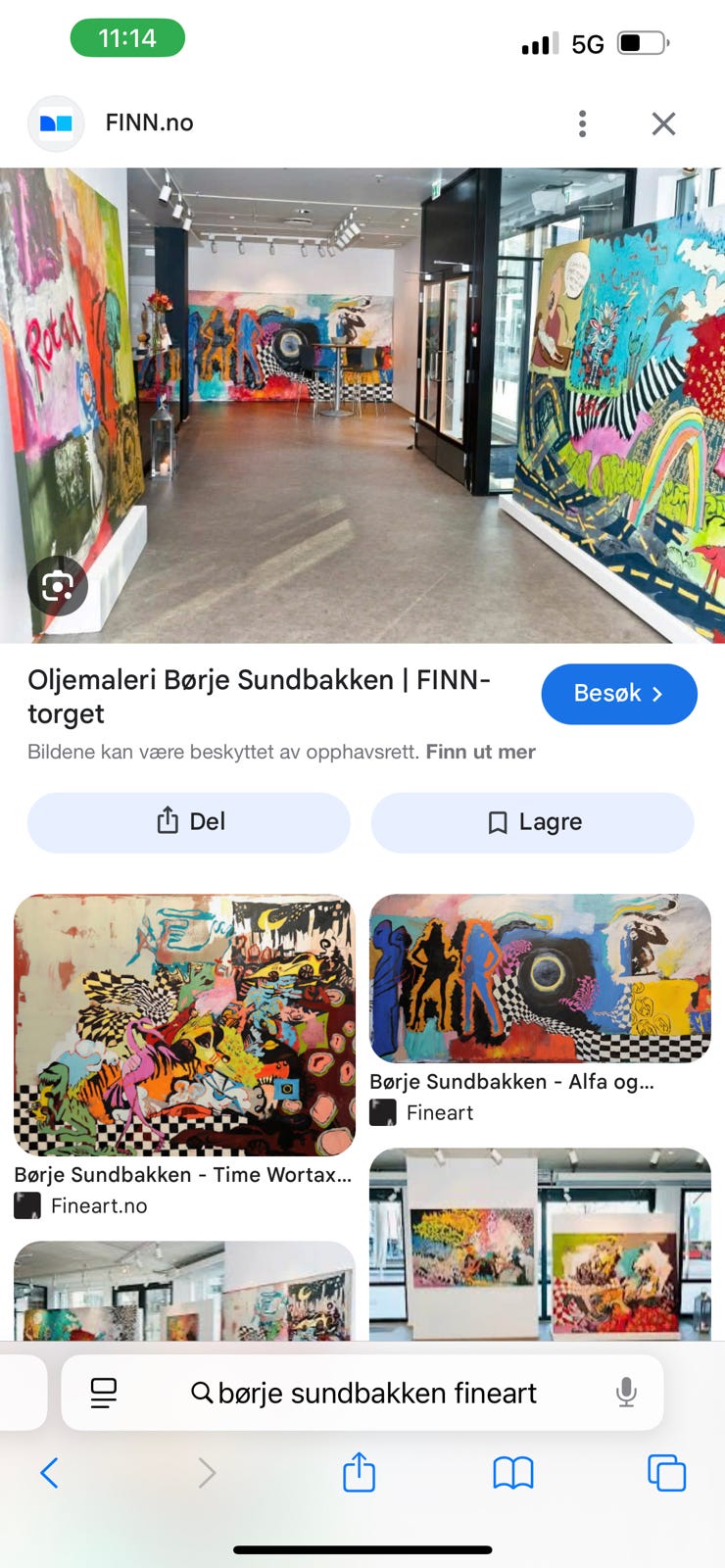Expand the truncated title 'Alfa og...'
The image size is (725, 1568).
click(x=513, y=1082)
